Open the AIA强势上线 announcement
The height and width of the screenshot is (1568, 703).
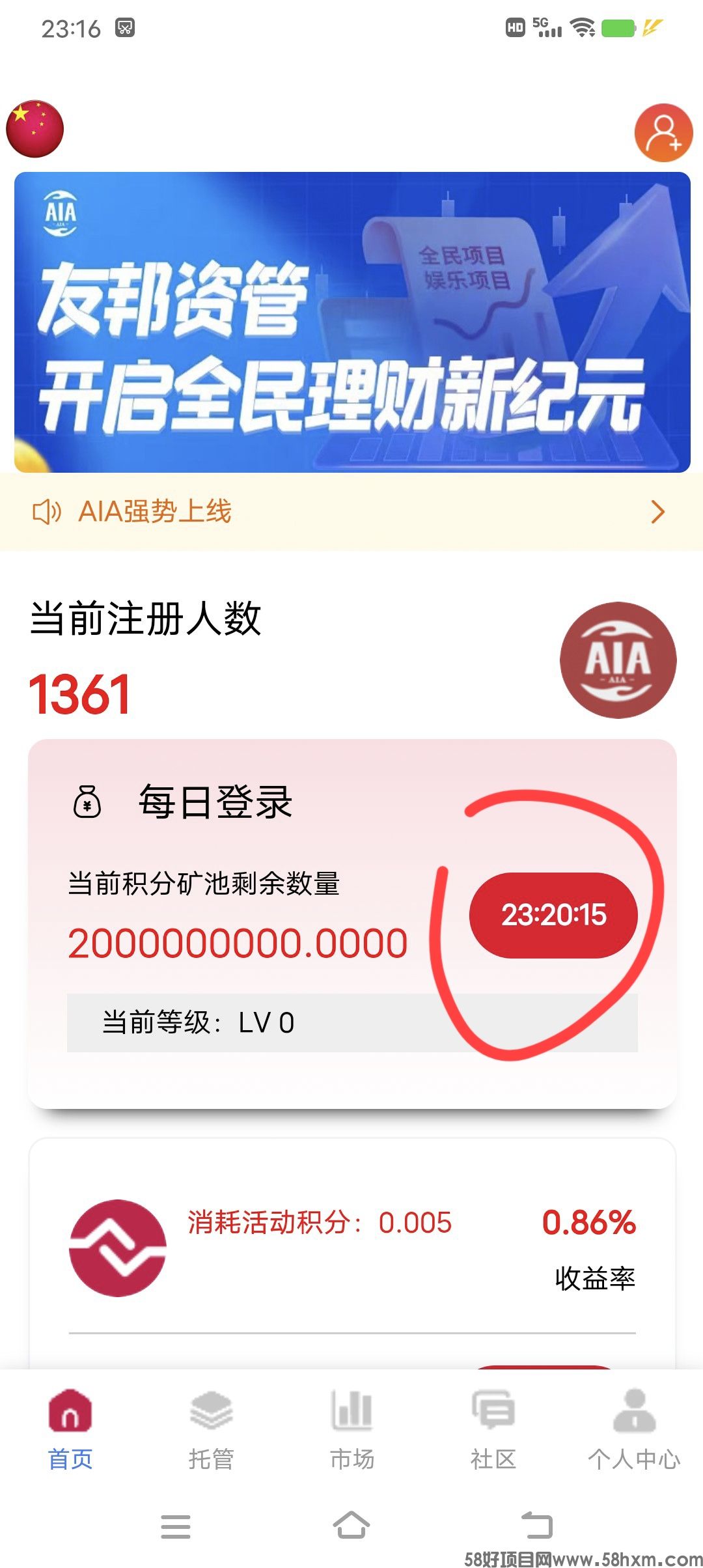point(351,512)
